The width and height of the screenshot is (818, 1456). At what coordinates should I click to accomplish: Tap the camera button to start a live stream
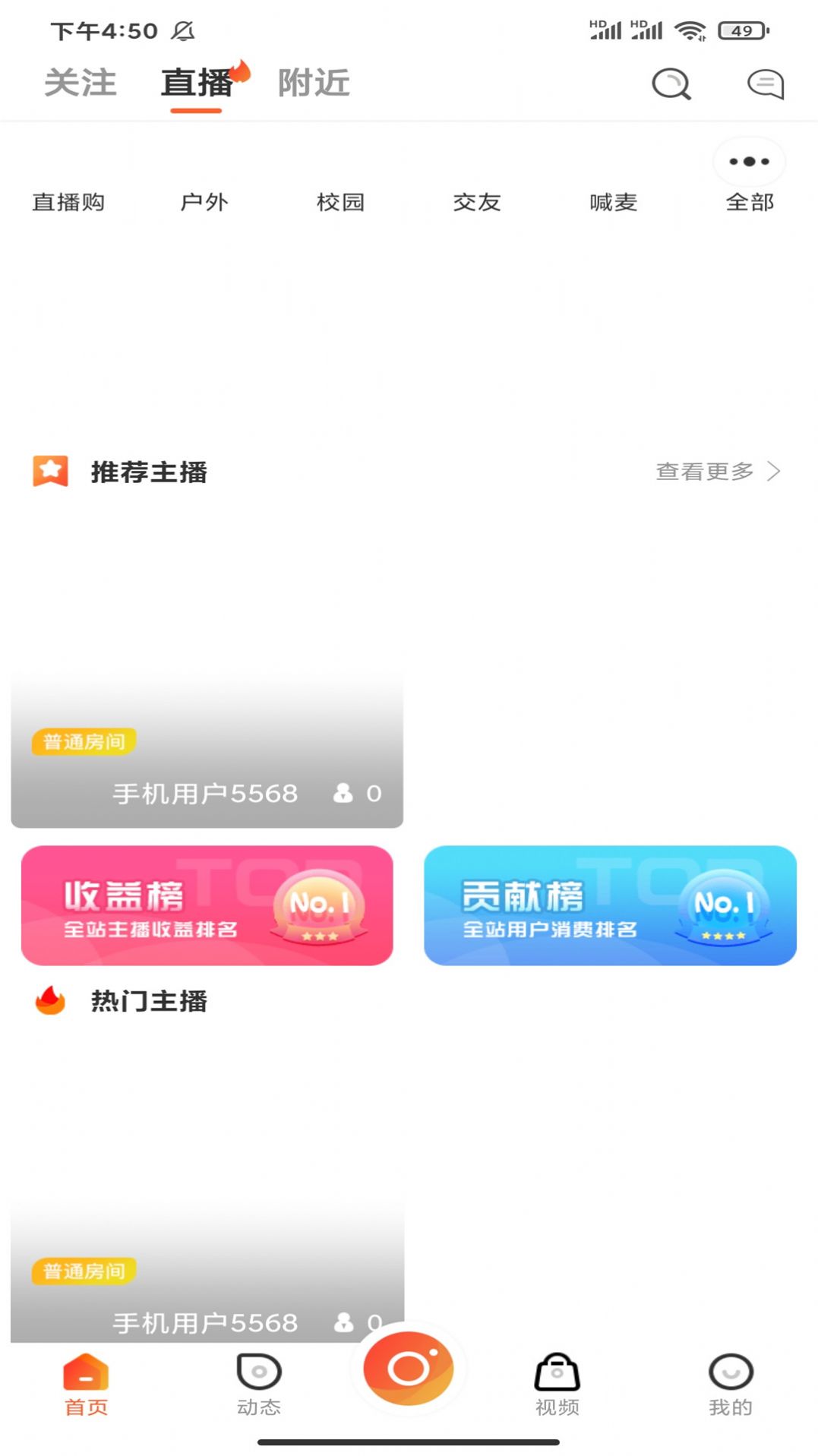[409, 1369]
